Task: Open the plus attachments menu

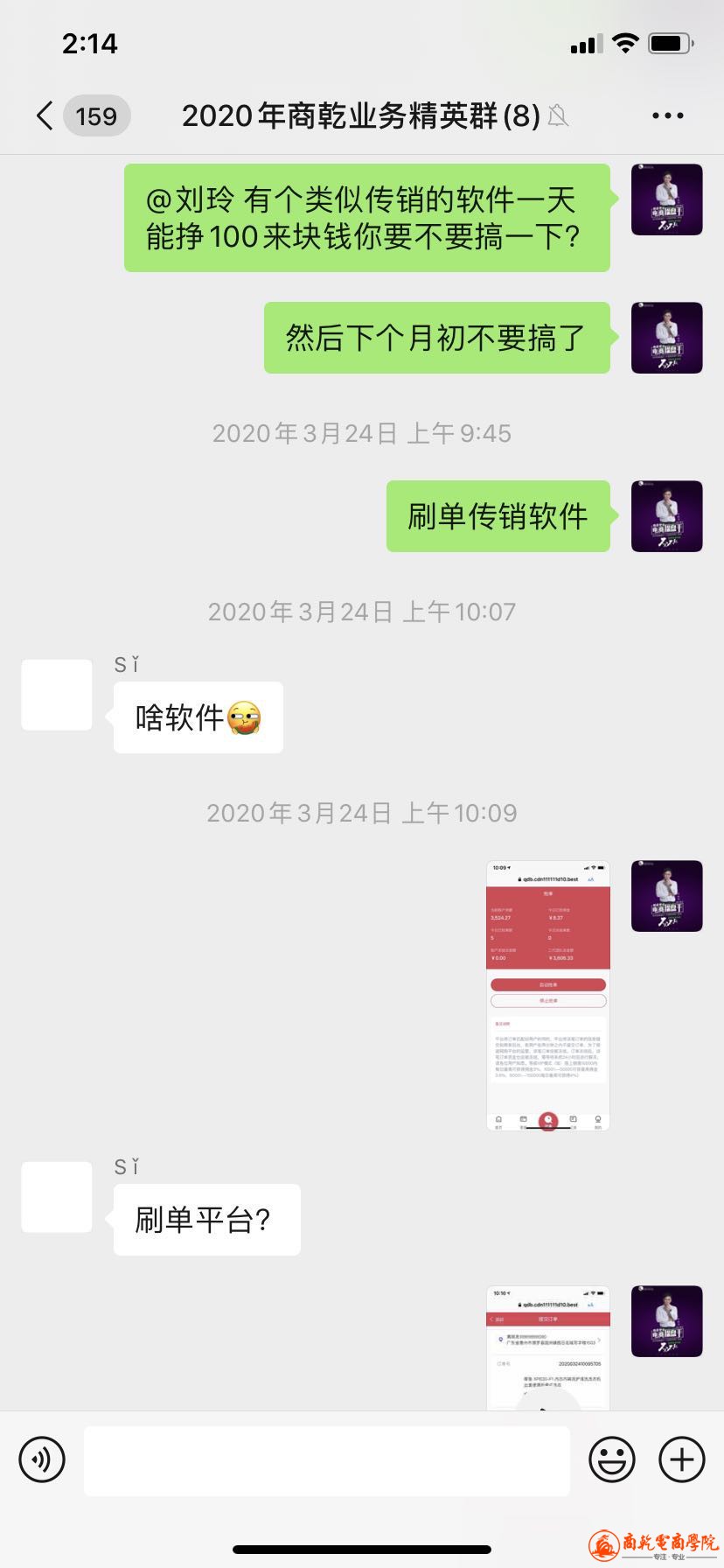Action: pyautogui.click(x=681, y=1459)
